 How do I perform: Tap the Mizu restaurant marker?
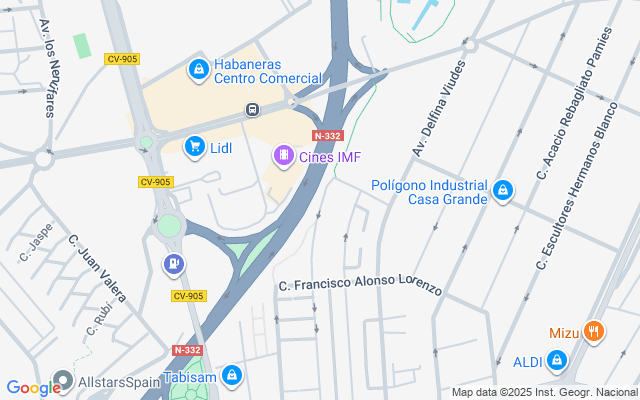click(x=594, y=332)
